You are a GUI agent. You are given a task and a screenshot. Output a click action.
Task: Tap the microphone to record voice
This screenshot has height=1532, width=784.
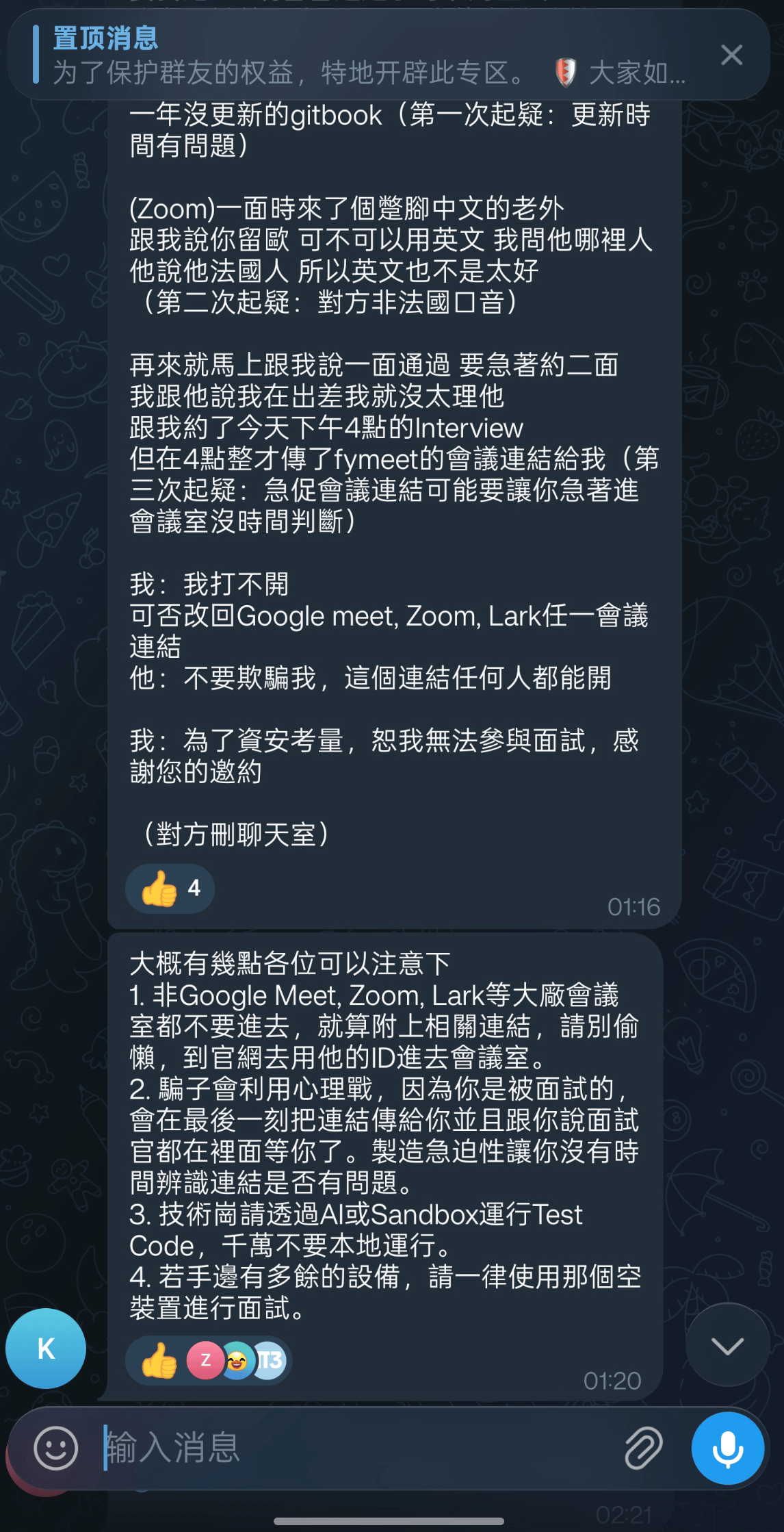(727, 1447)
